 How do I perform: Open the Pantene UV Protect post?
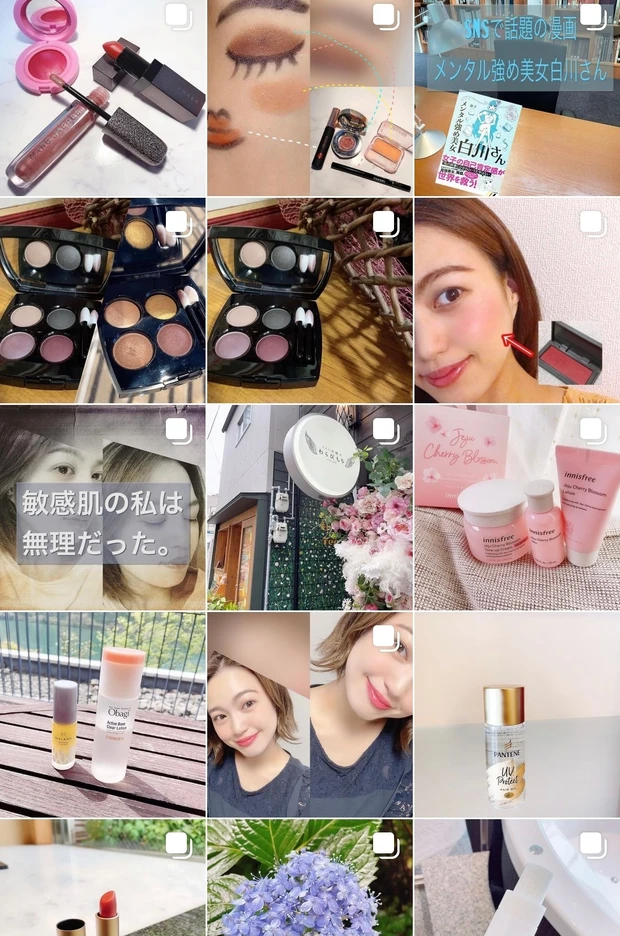point(517,715)
